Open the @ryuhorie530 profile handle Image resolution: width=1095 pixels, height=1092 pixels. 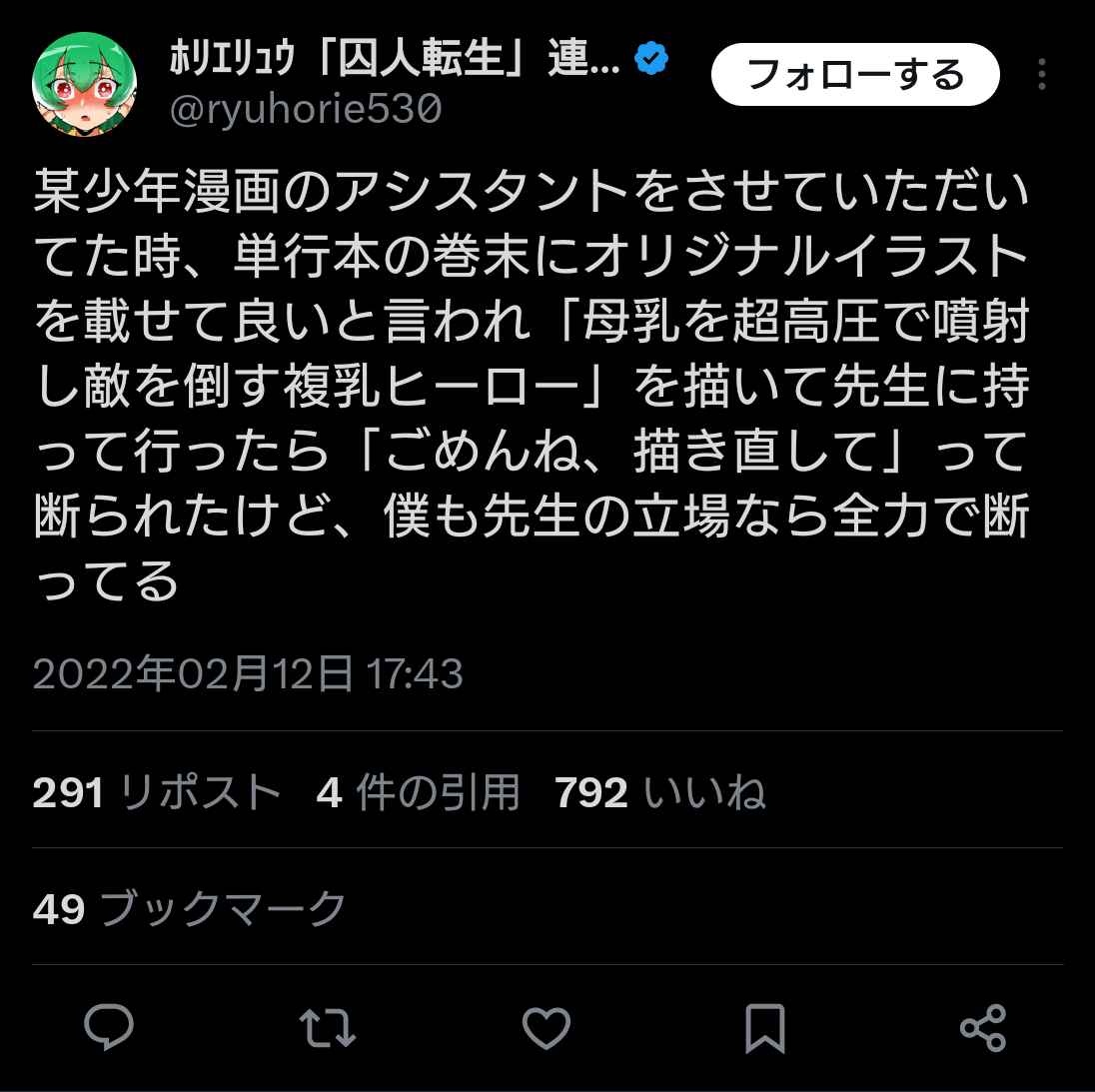(305, 109)
